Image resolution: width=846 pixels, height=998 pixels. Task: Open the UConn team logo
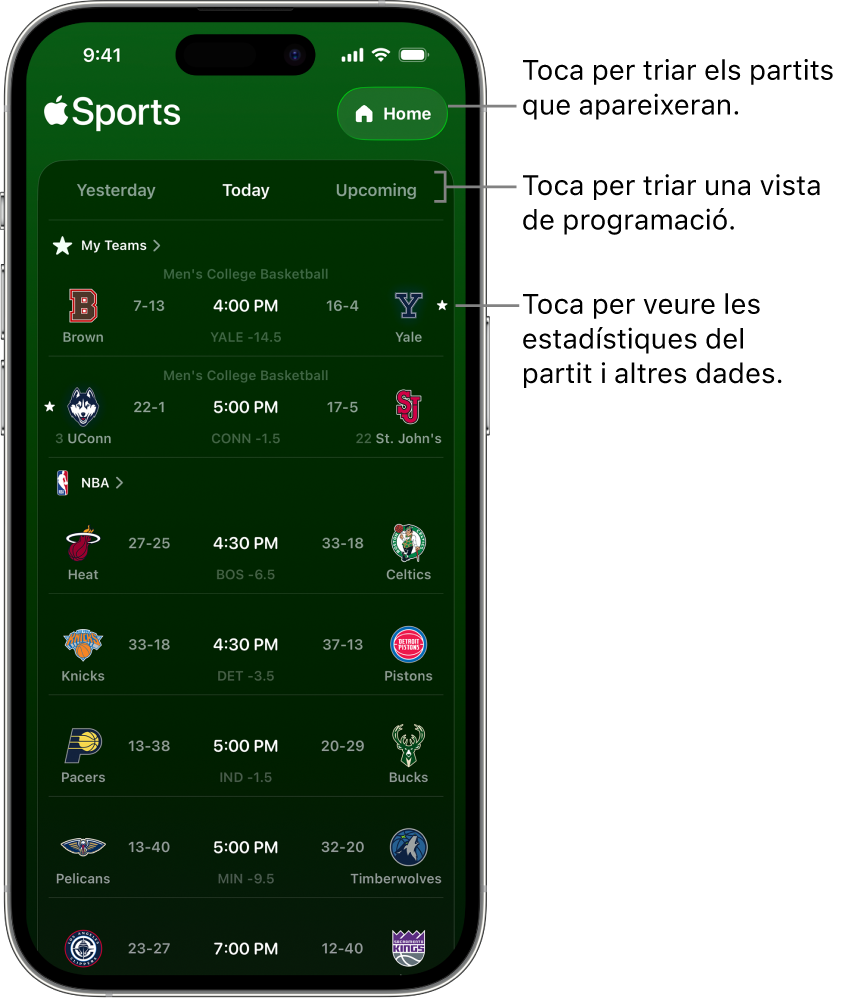[x=82, y=405]
